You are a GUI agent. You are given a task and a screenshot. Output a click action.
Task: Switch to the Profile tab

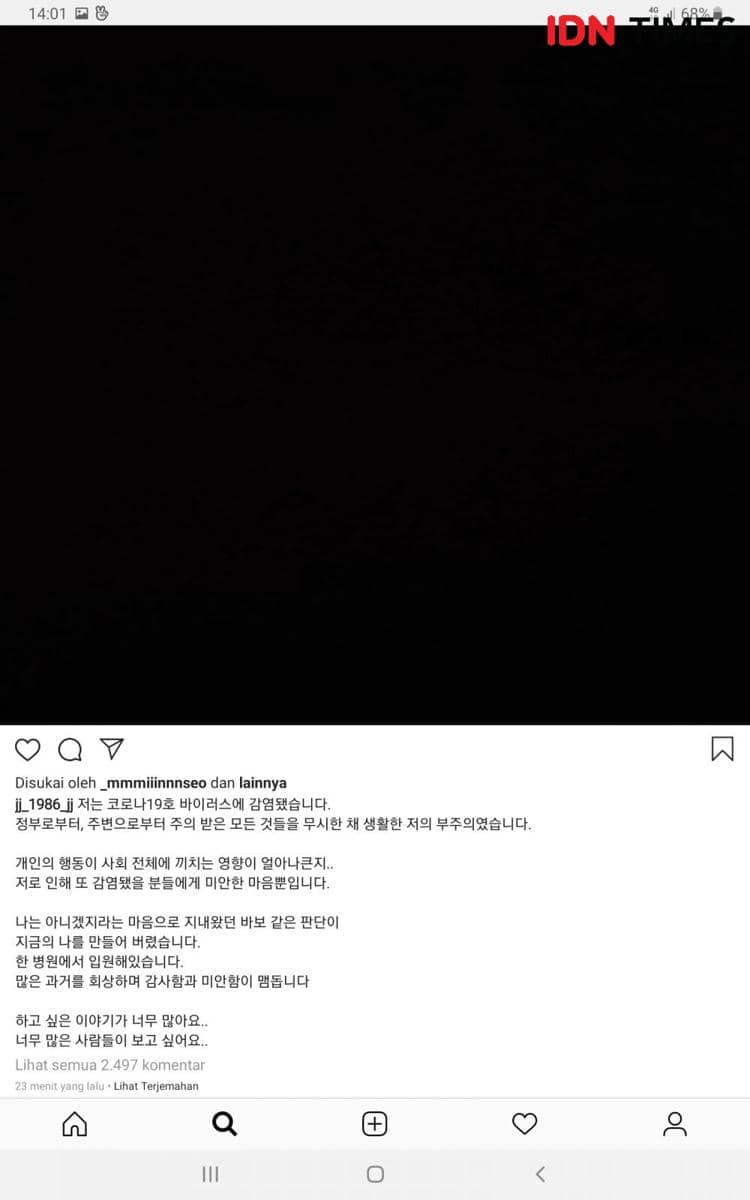[675, 1124]
